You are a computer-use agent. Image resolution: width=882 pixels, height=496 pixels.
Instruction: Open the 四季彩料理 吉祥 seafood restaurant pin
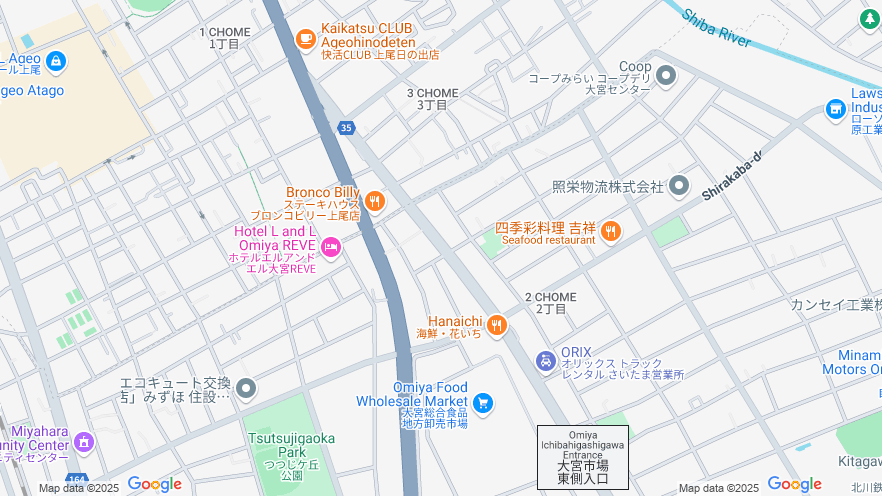(x=610, y=232)
